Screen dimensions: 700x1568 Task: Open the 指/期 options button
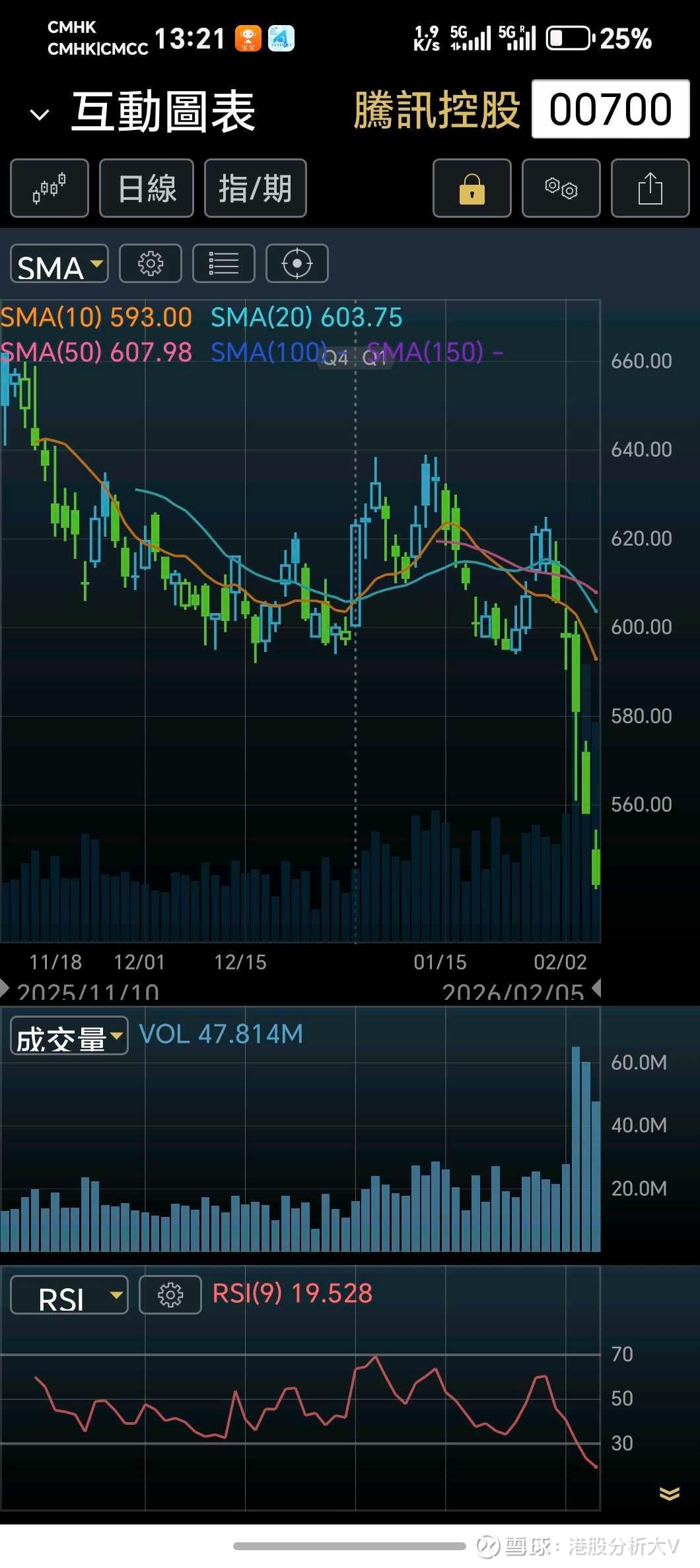click(x=256, y=188)
